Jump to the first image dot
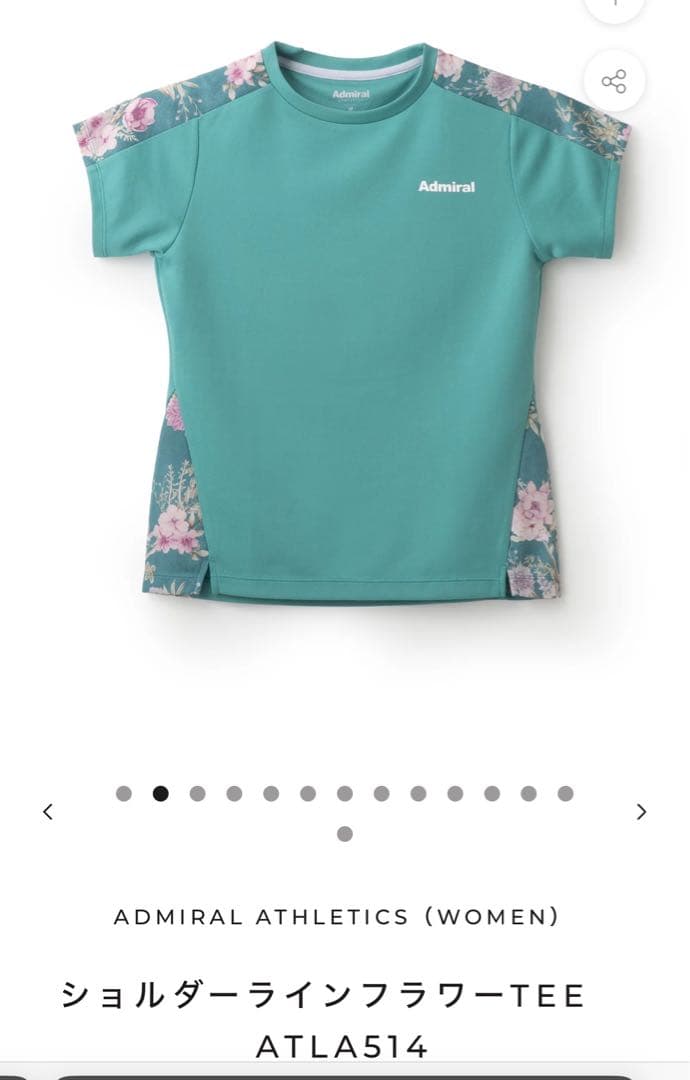 (124, 794)
